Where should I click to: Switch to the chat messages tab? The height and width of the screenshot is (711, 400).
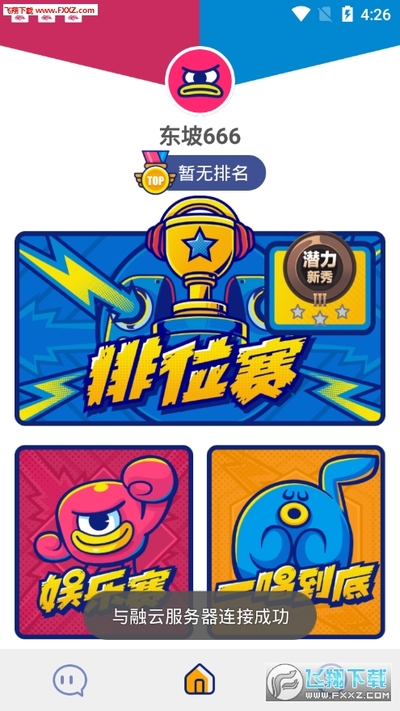70,680
